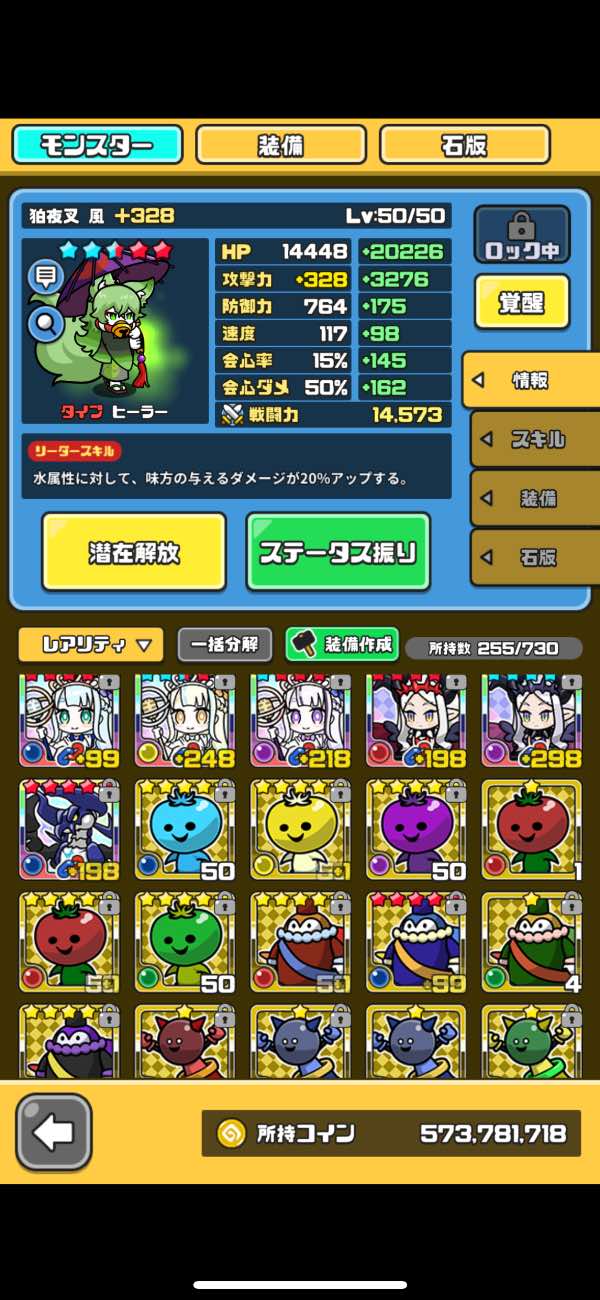The height and width of the screenshot is (1300, 600).
Task: Go back with the arrow button
Action: click(x=54, y=1132)
